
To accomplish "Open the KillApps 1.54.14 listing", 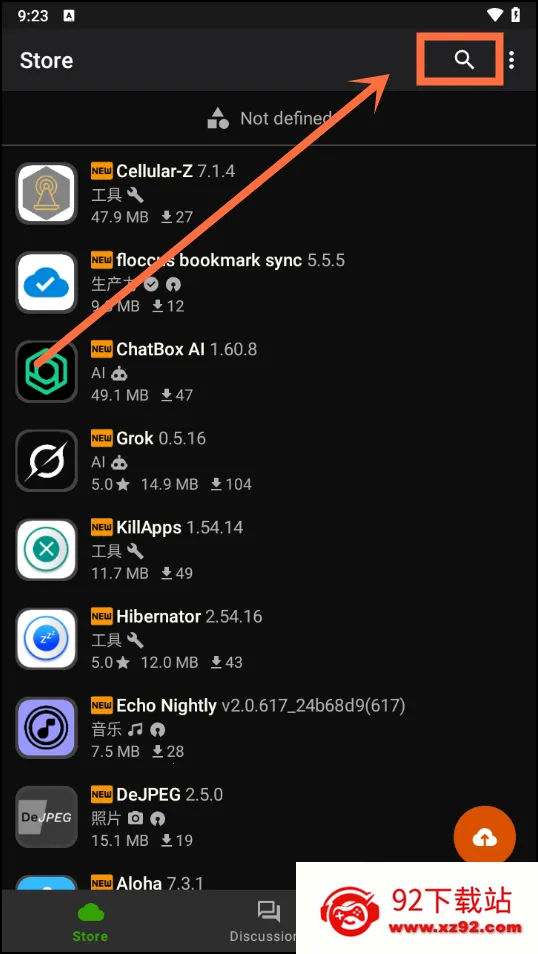I will tap(269, 549).
